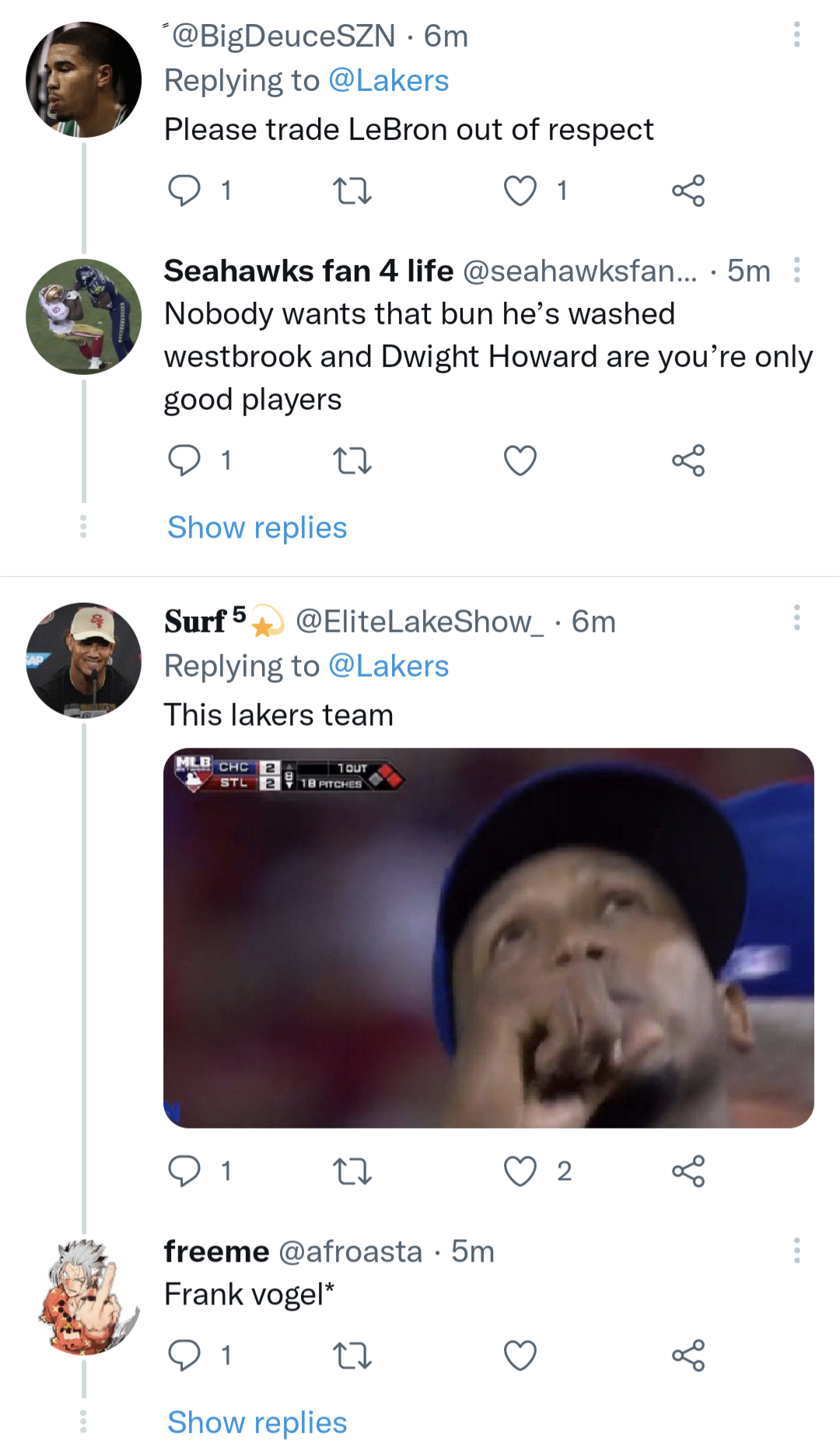
Task: Open the more options menu on Surf's tweet
Action: pos(796,618)
